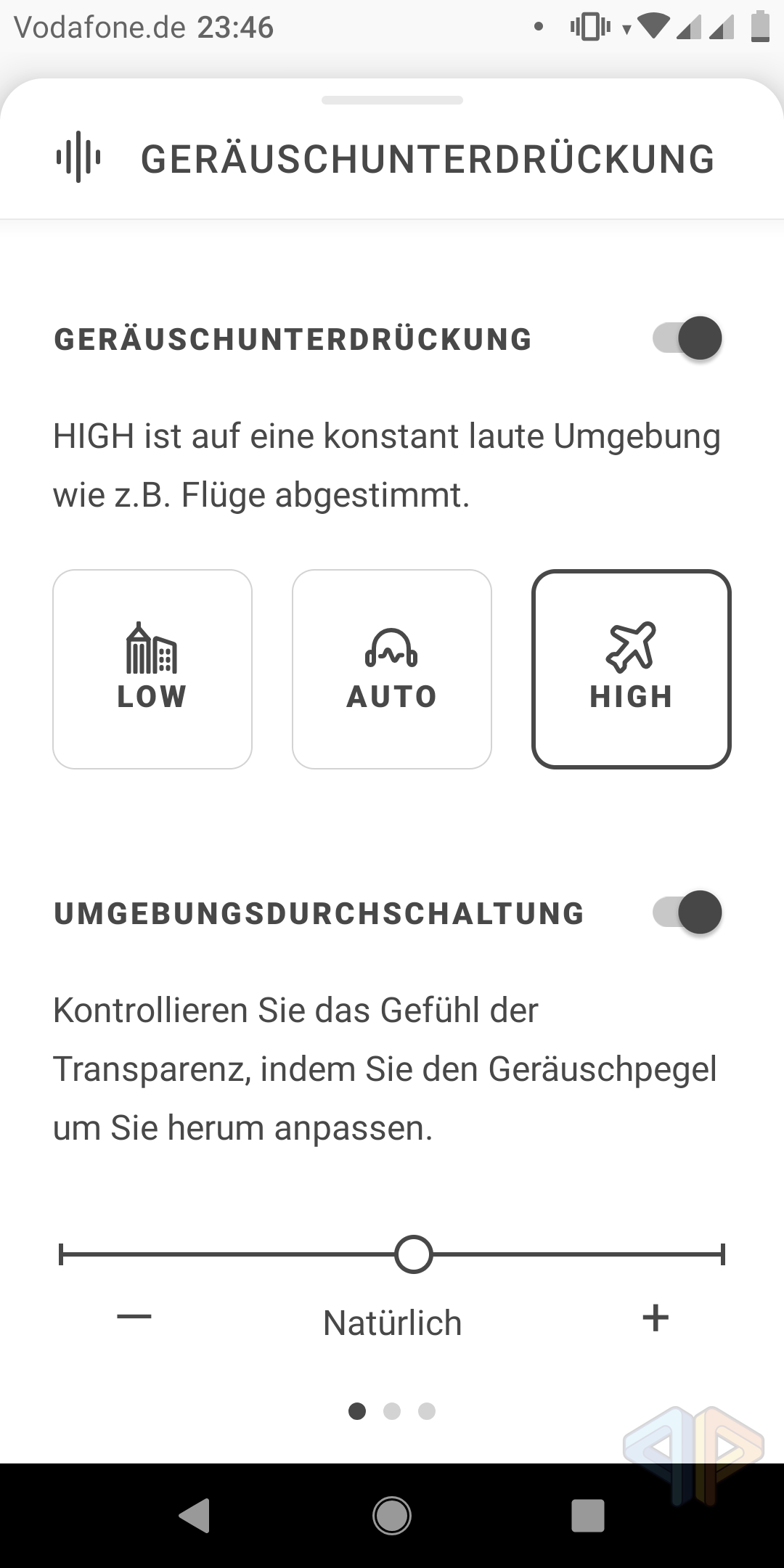
Task: Select the LOW noise cancelling mode
Action: pyautogui.click(x=152, y=669)
